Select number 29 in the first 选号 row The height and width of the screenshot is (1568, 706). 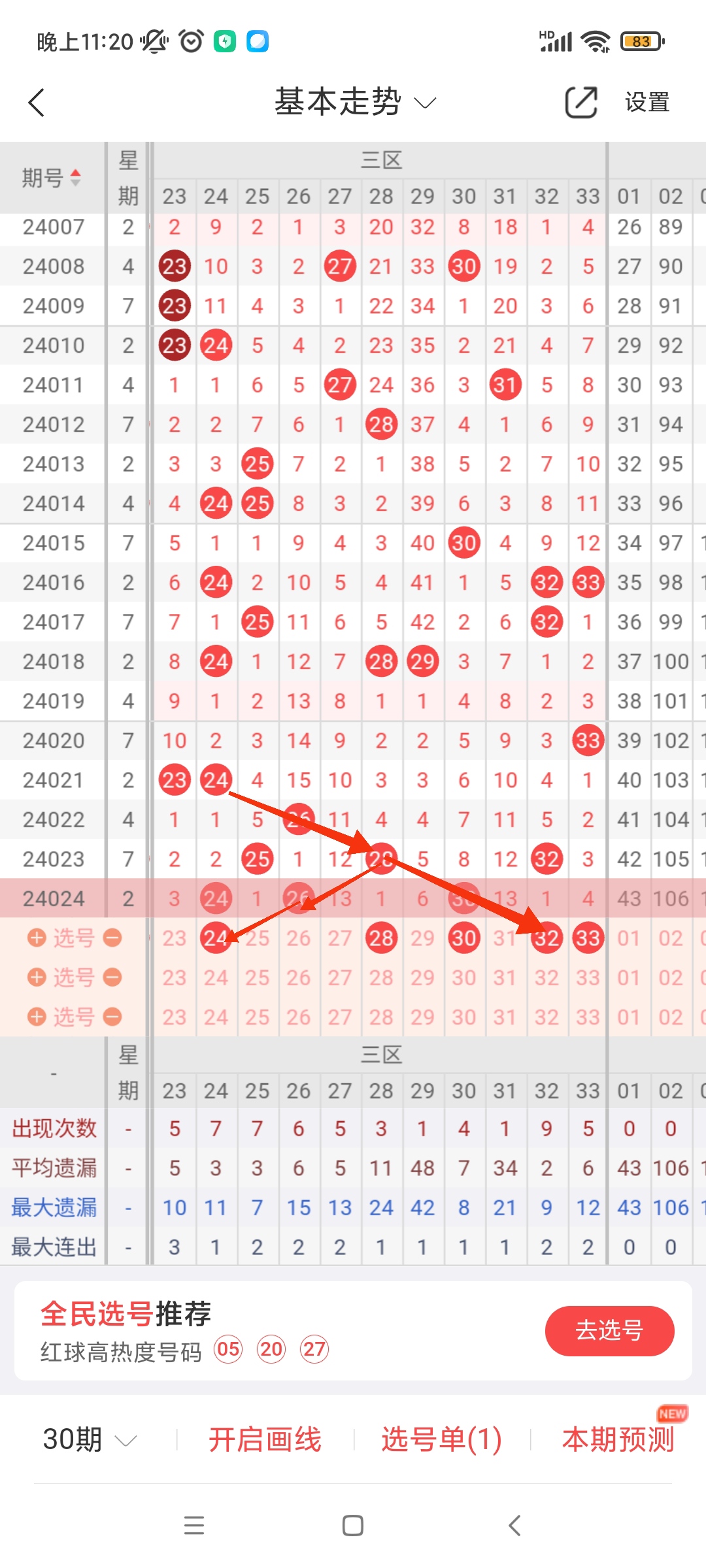pos(422,938)
